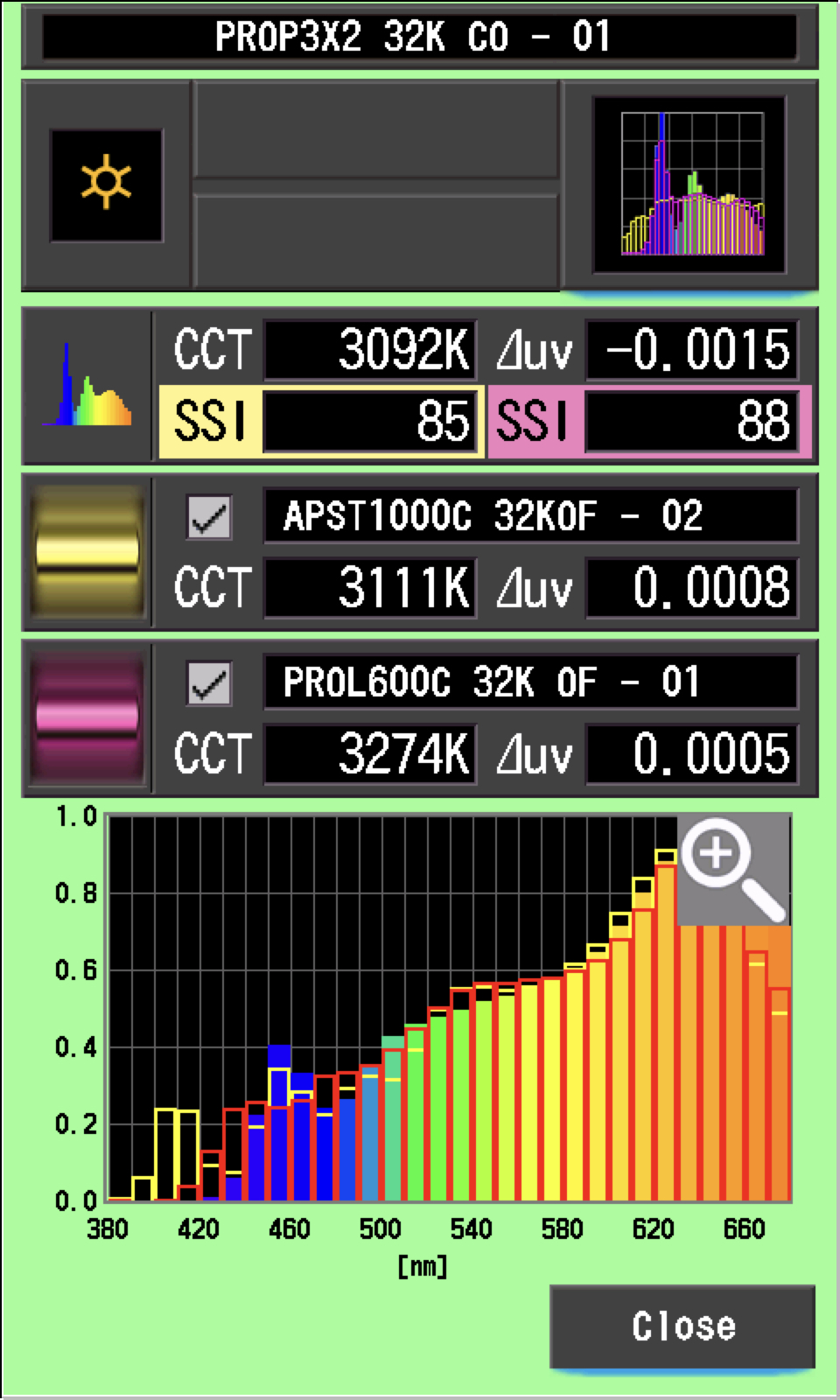Open the spectrum thumbnail graph at top right
840x1400 pixels.
pyautogui.click(x=689, y=185)
